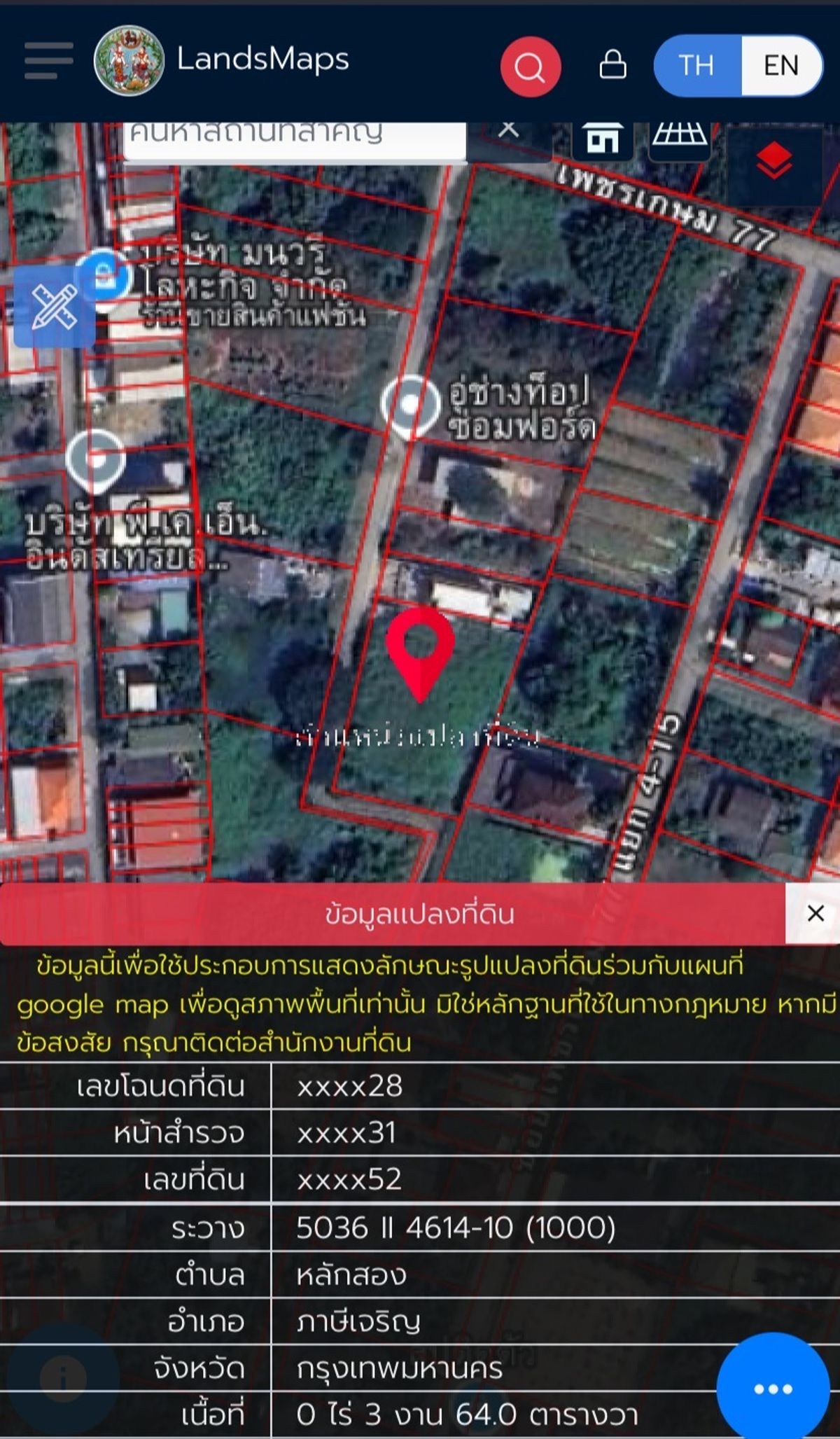Switch language to EN

tap(780, 66)
